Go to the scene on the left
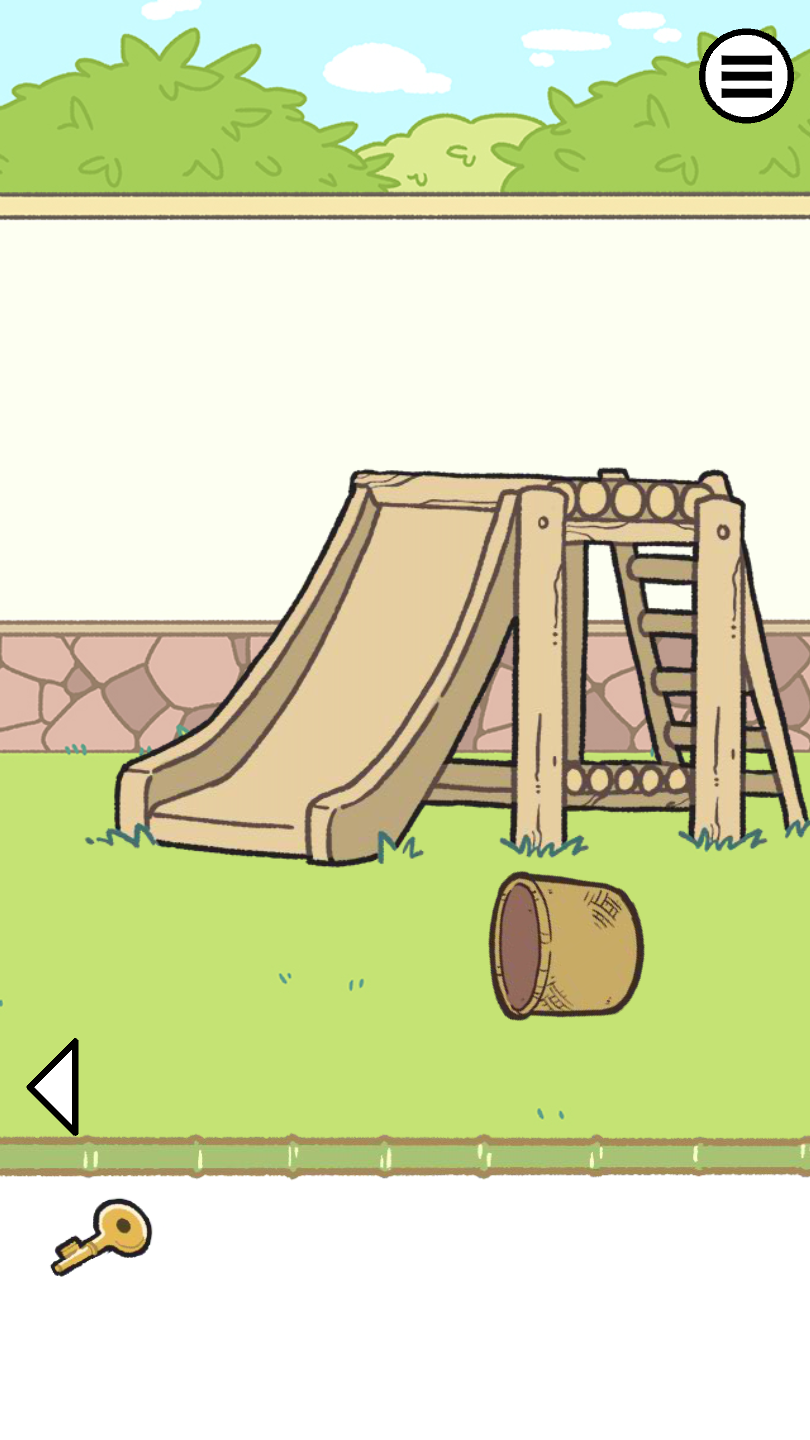Image resolution: width=810 pixels, height=1440 pixels. pyautogui.click(x=56, y=1086)
